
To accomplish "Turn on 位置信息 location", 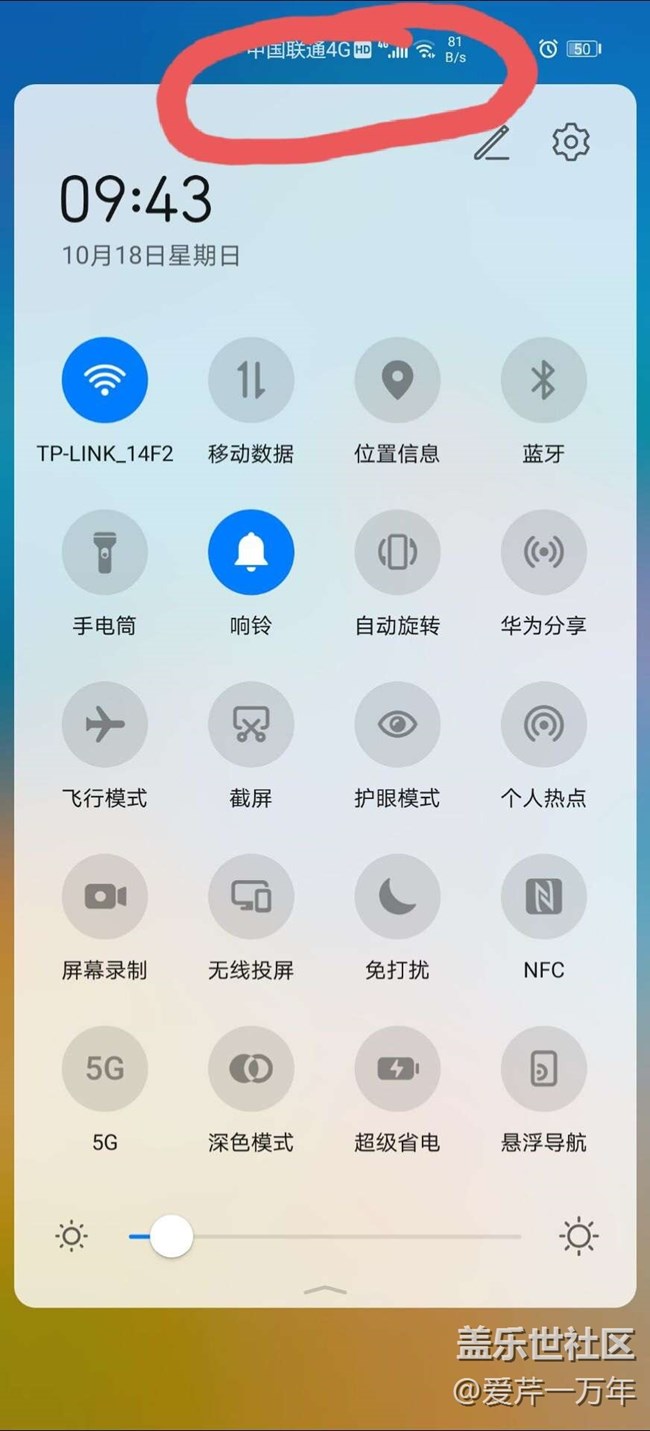I will click(x=397, y=380).
